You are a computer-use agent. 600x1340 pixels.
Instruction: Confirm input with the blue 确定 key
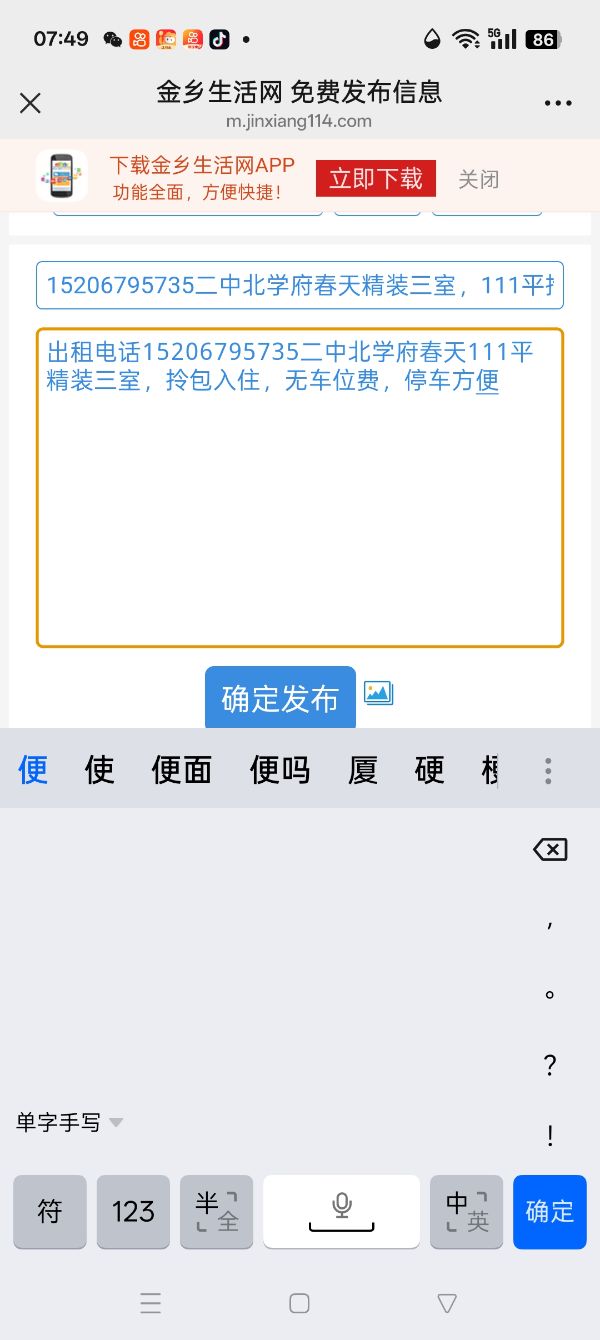click(550, 1212)
